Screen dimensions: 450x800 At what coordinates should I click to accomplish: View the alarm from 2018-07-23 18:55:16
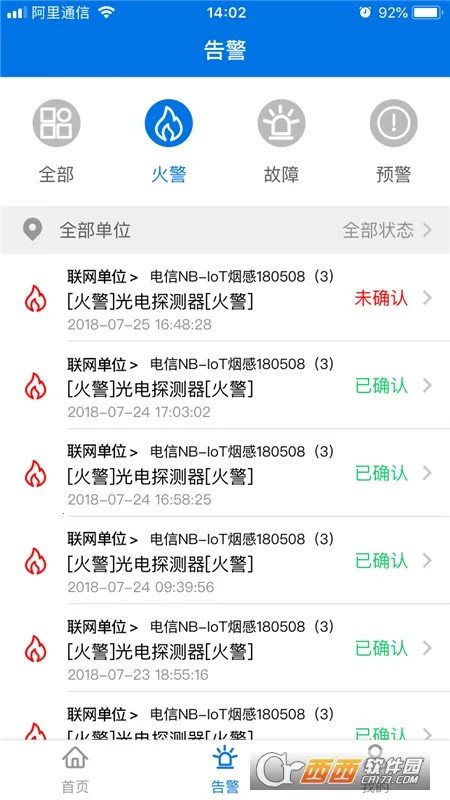point(225,648)
